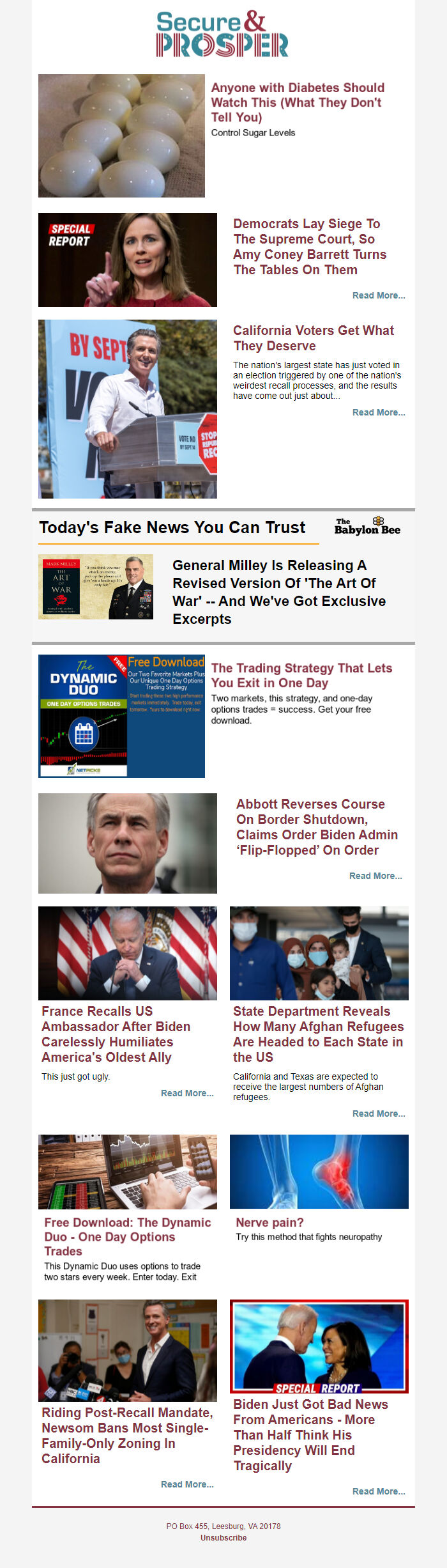Open Free Download Dynamic Duo options link
447x1568 pixels.
(x=127, y=1236)
